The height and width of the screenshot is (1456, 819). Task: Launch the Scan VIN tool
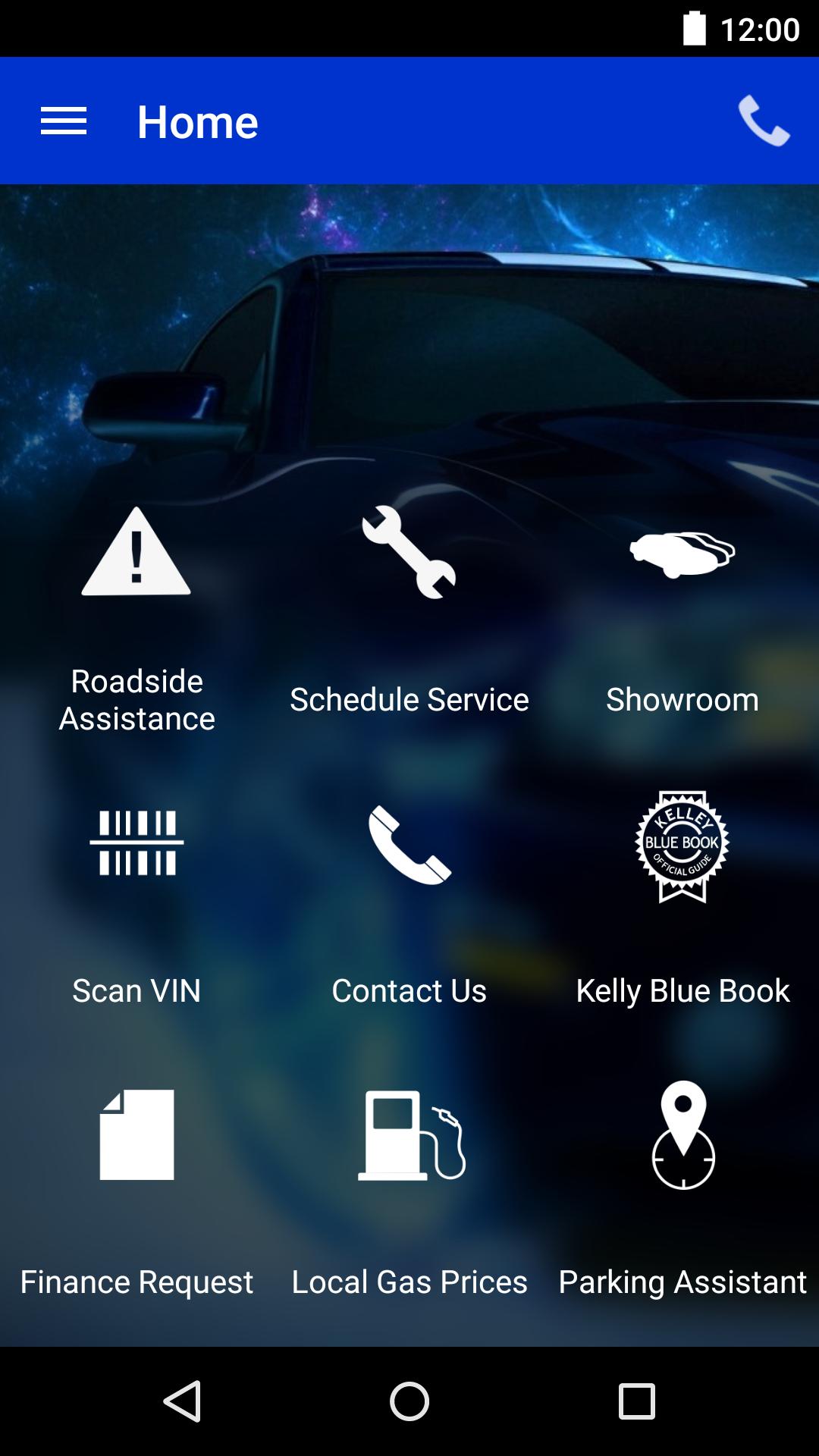click(136, 906)
